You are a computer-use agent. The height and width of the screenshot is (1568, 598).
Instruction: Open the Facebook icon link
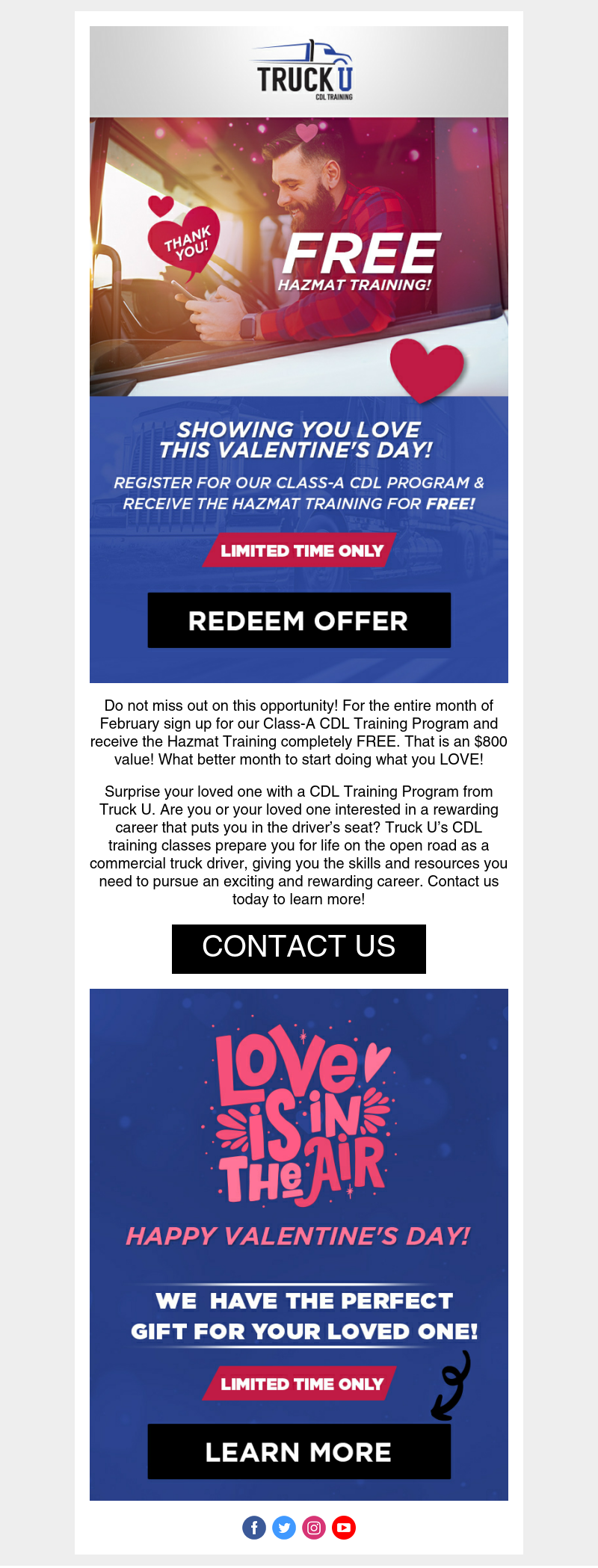(x=254, y=1528)
